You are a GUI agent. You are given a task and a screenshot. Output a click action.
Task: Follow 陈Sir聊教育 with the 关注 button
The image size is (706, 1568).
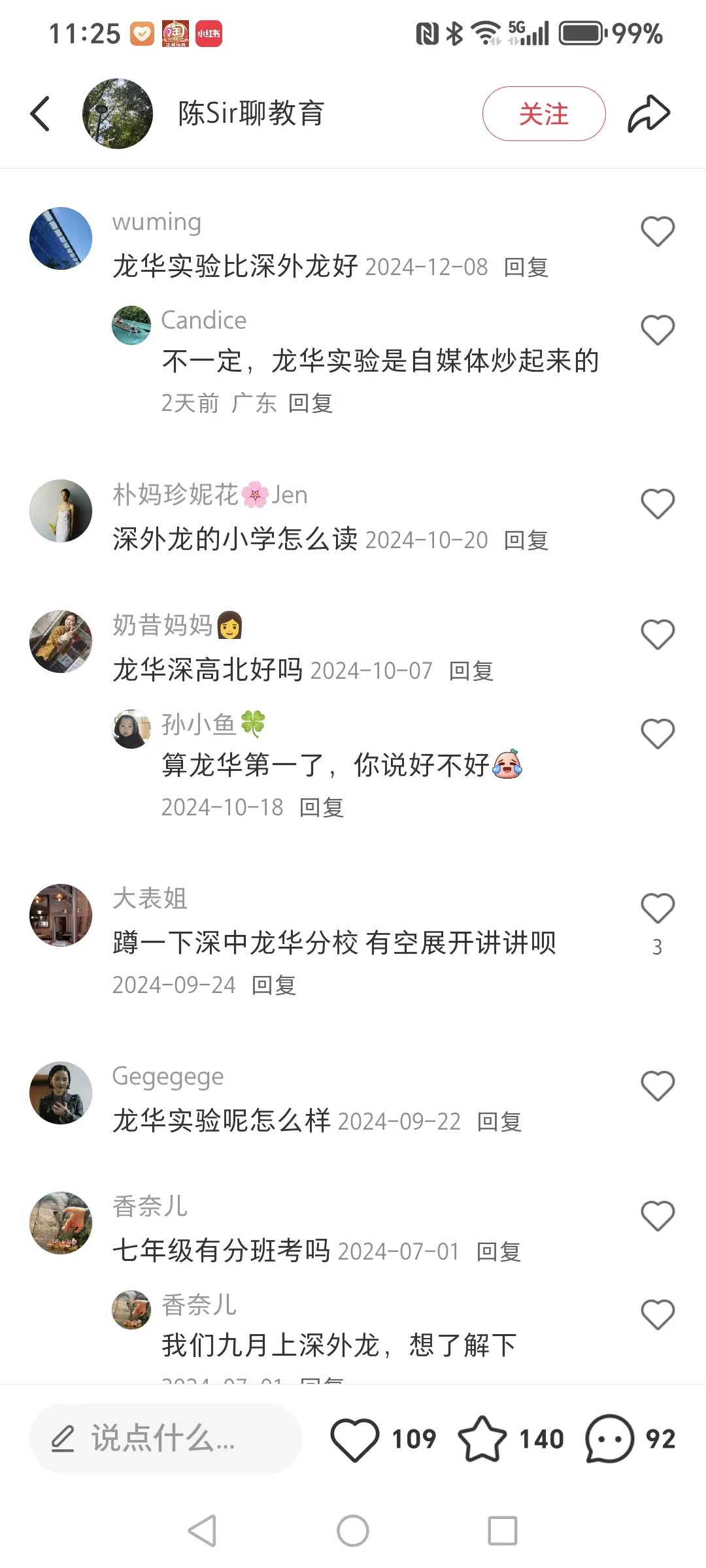(x=544, y=114)
